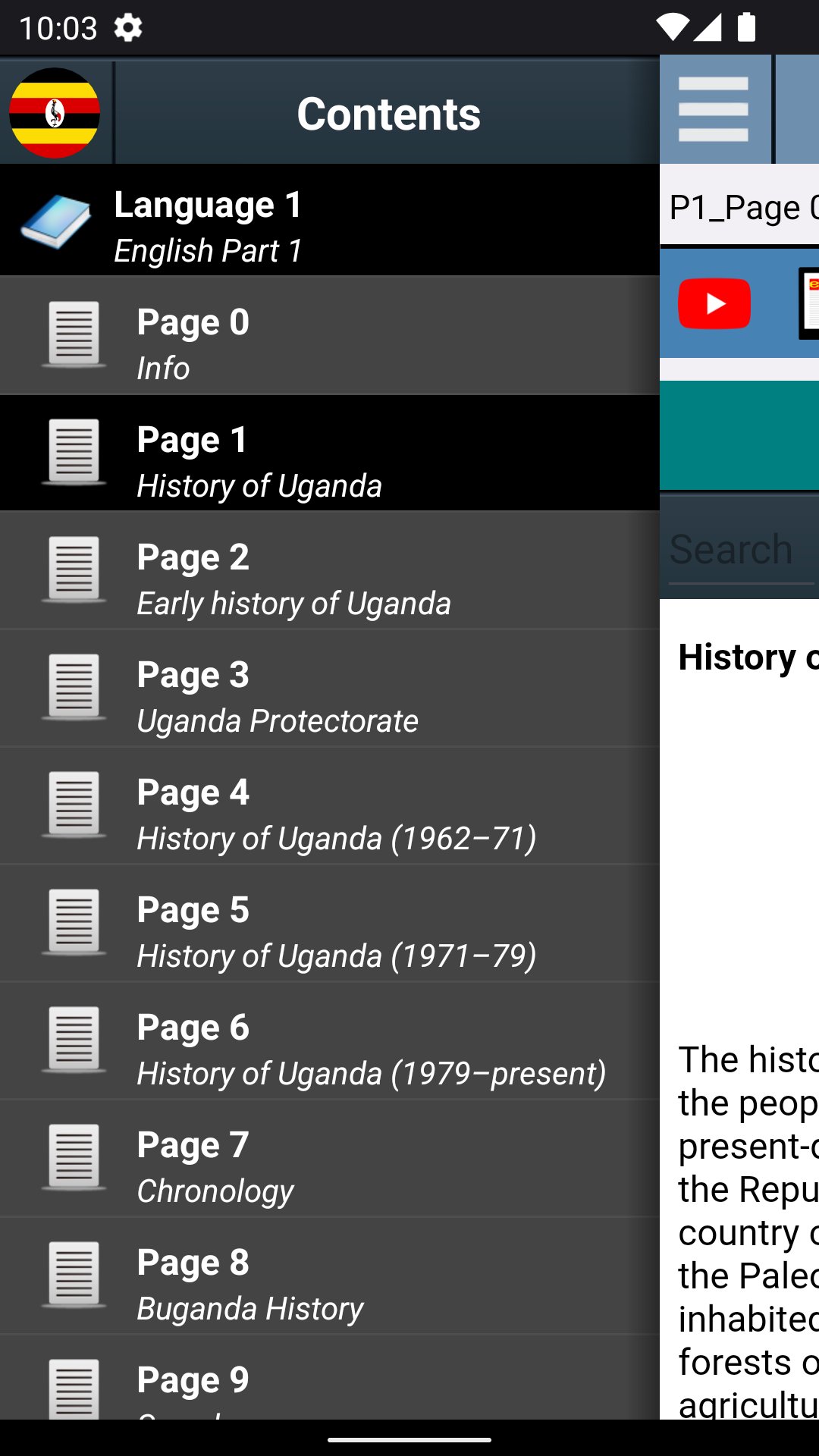
Task: Tap the home navigation pill at bottom
Action: coord(409,1439)
